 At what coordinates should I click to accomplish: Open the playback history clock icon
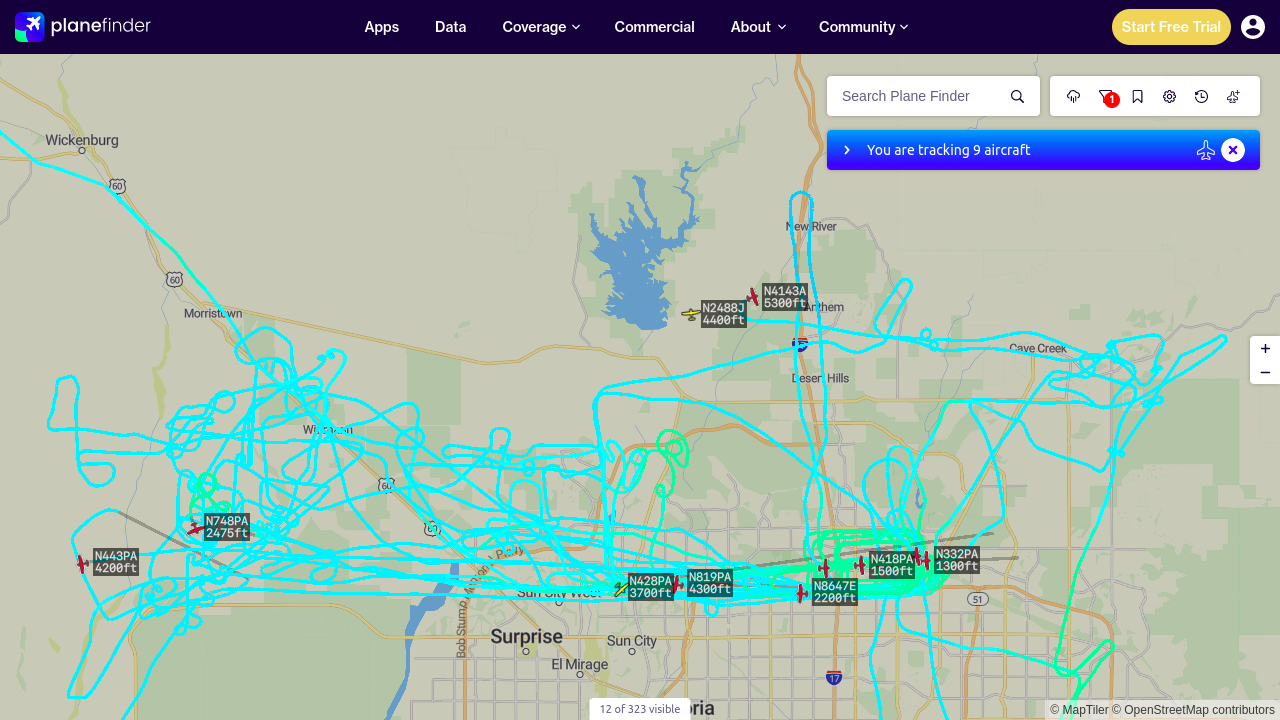click(1202, 96)
